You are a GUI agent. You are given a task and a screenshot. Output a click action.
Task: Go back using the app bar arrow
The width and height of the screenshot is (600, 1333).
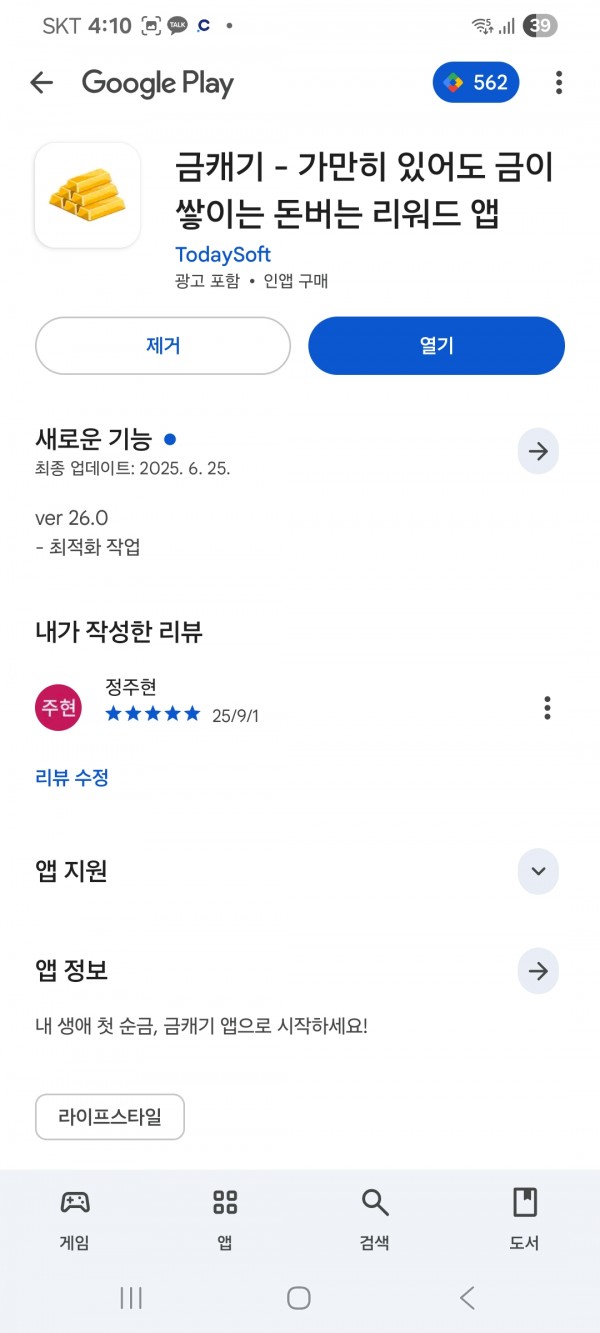(x=41, y=83)
